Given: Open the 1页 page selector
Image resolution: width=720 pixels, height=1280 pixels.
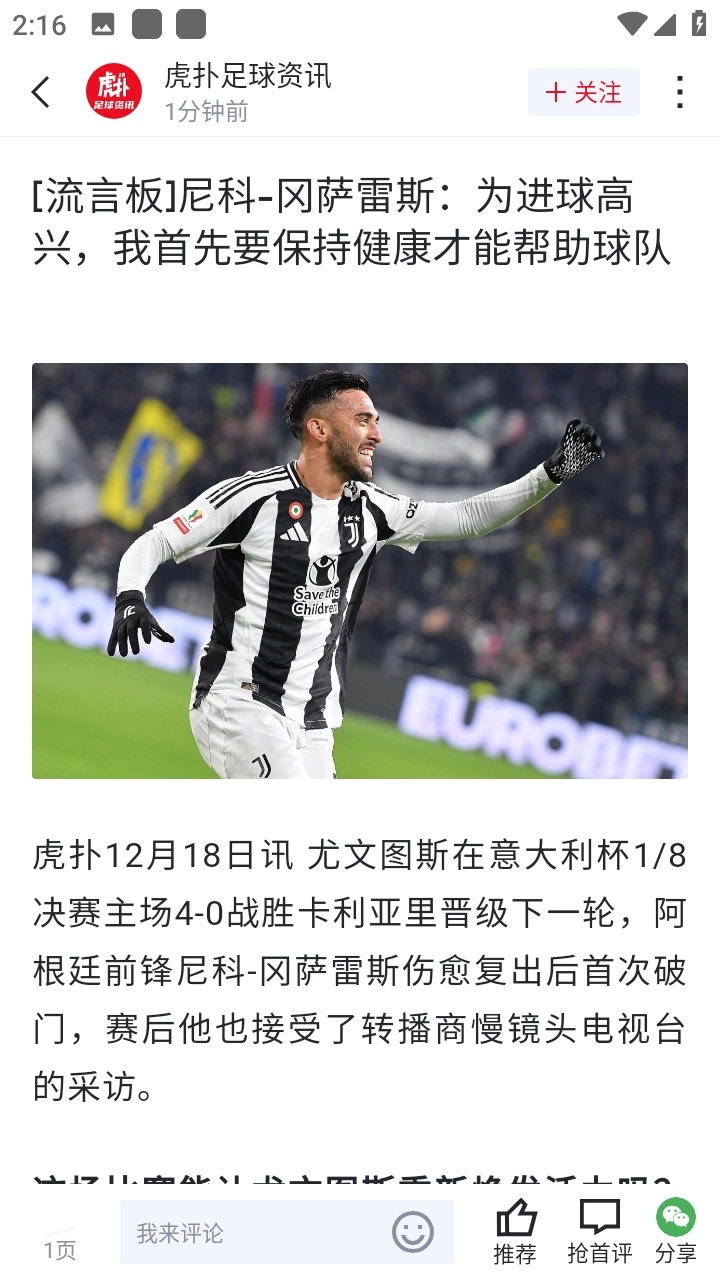Looking at the screenshot, I should click(60, 1249).
